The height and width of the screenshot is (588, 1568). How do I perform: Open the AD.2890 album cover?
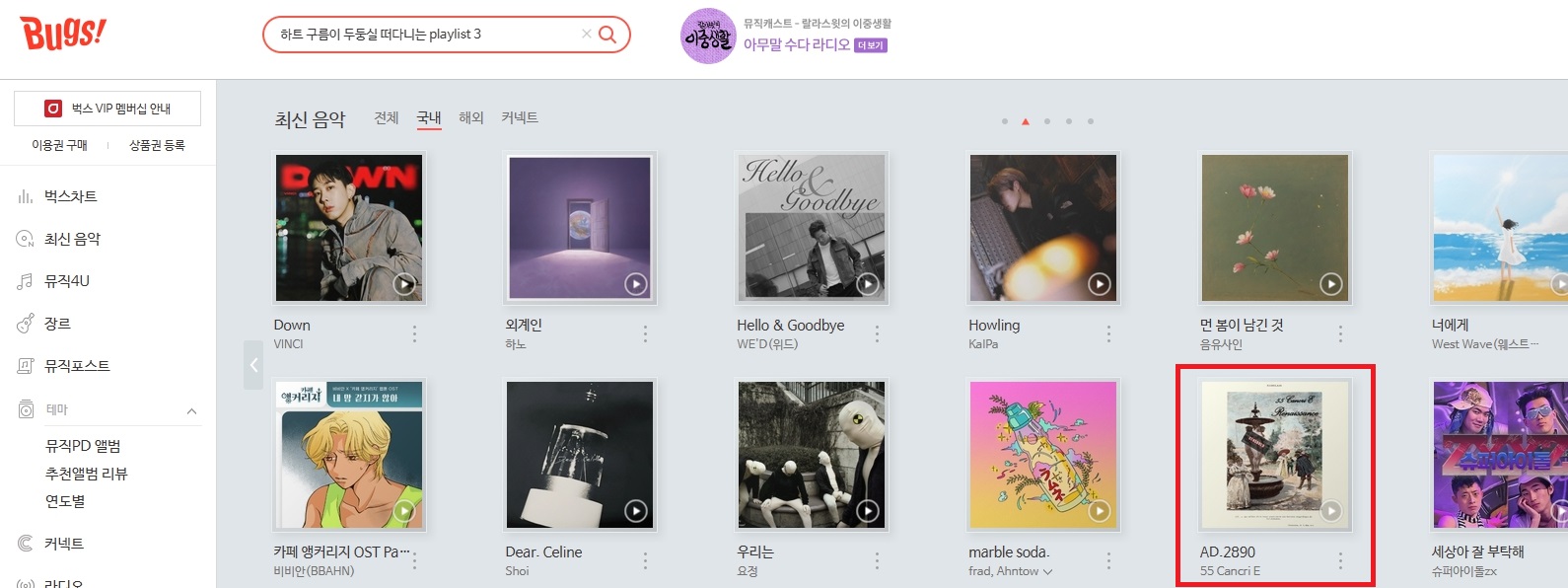[1274, 455]
